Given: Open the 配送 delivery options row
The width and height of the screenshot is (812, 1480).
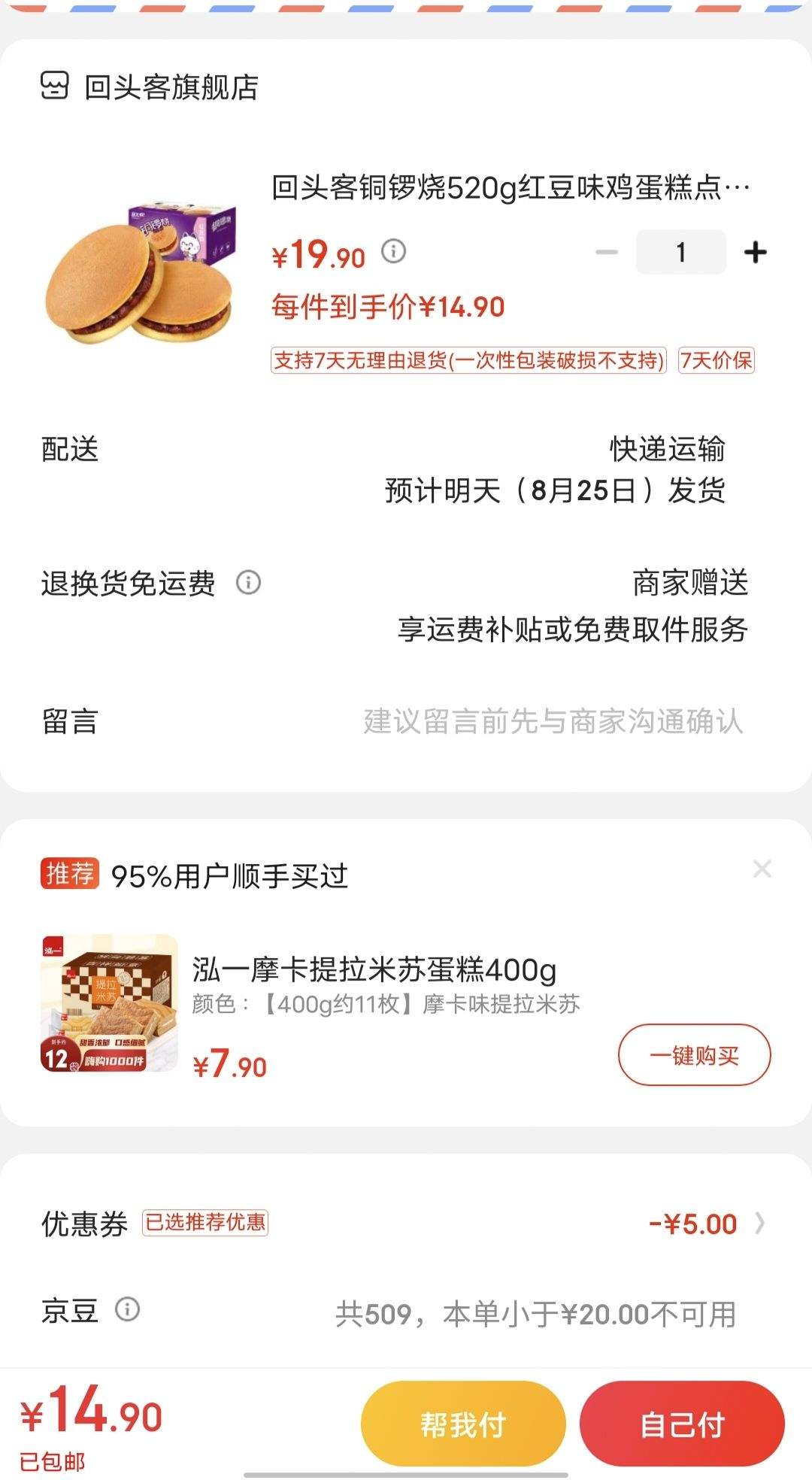Looking at the screenshot, I should click(x=406, y=470).
